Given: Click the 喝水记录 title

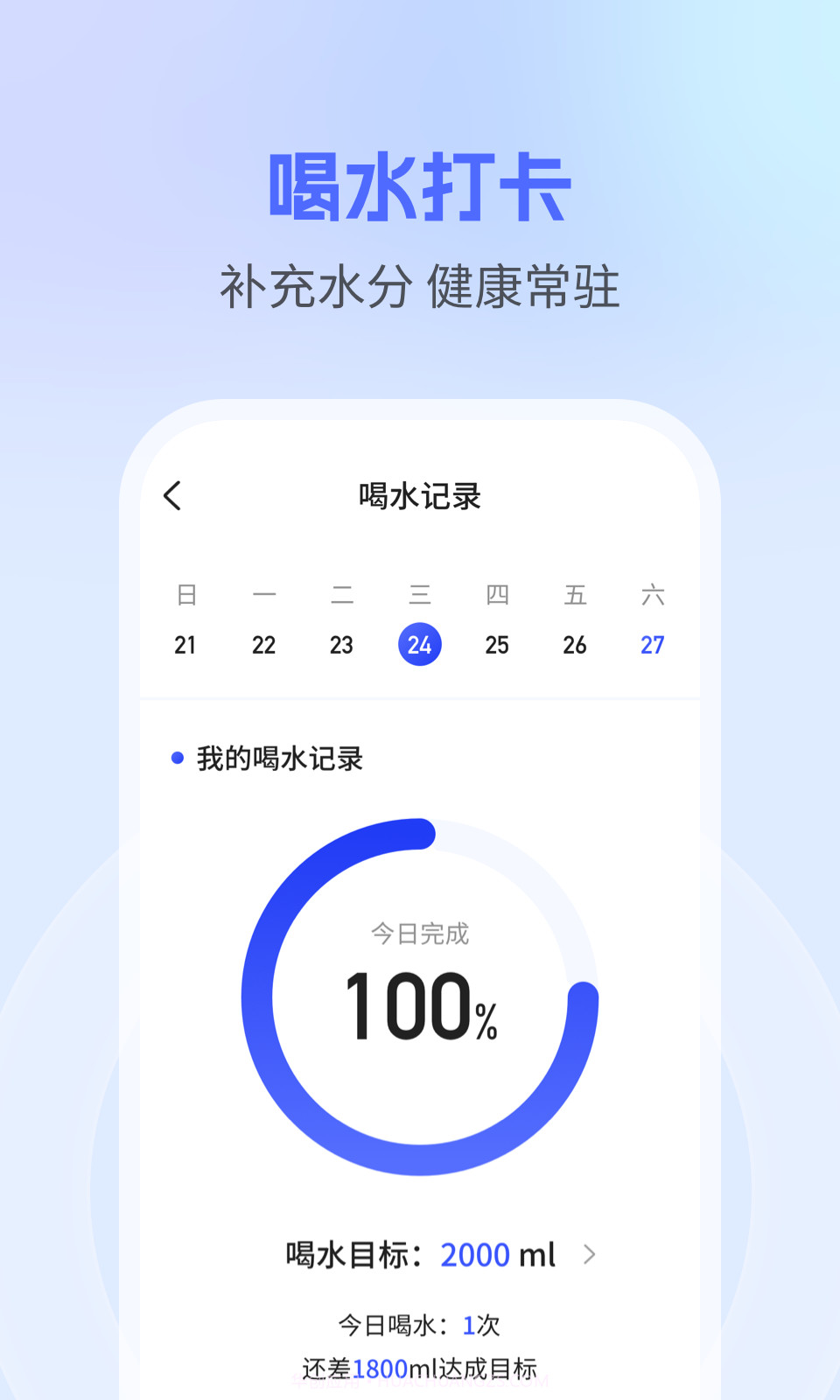Looking at the screenshot, I should point(419,495).
